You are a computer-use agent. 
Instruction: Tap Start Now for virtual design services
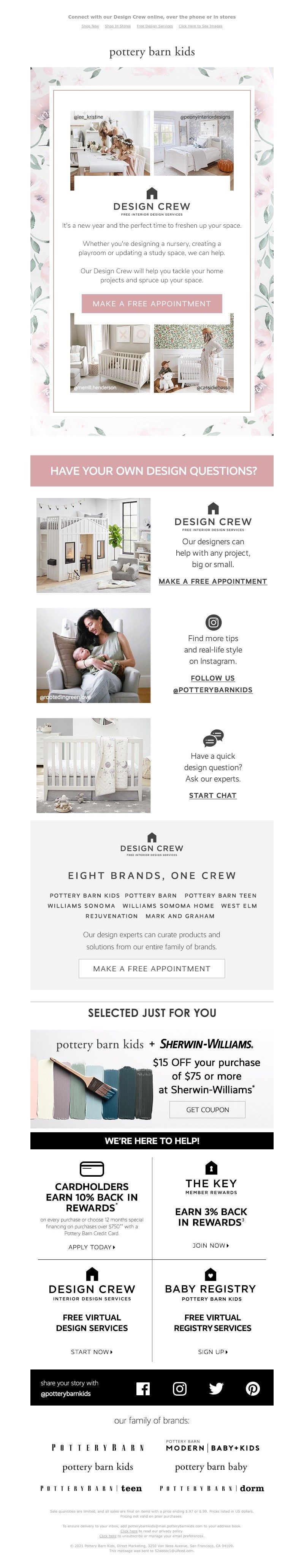pyautogui.click(x=91, y=1351)
